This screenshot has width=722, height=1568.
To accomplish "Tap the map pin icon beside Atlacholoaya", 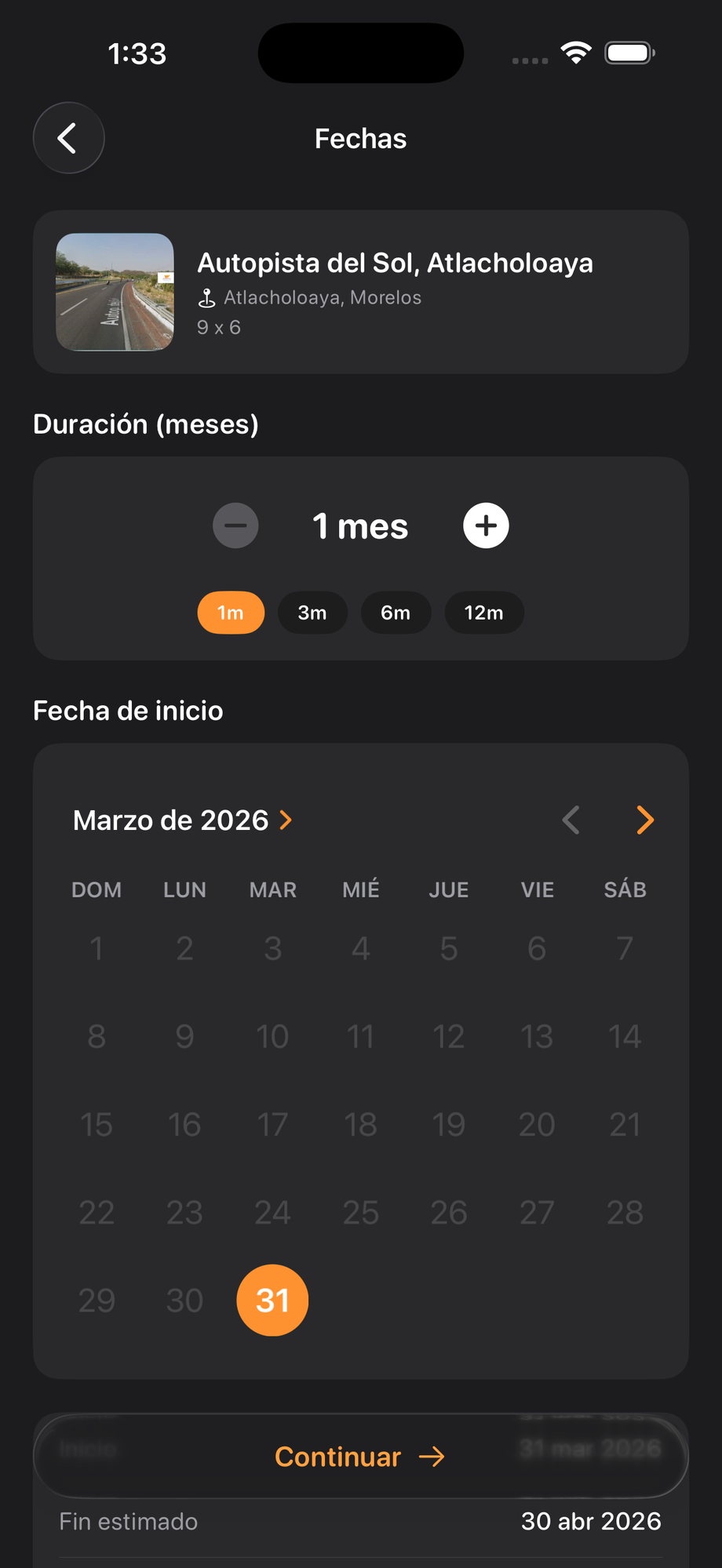I will tap(206, 297).
